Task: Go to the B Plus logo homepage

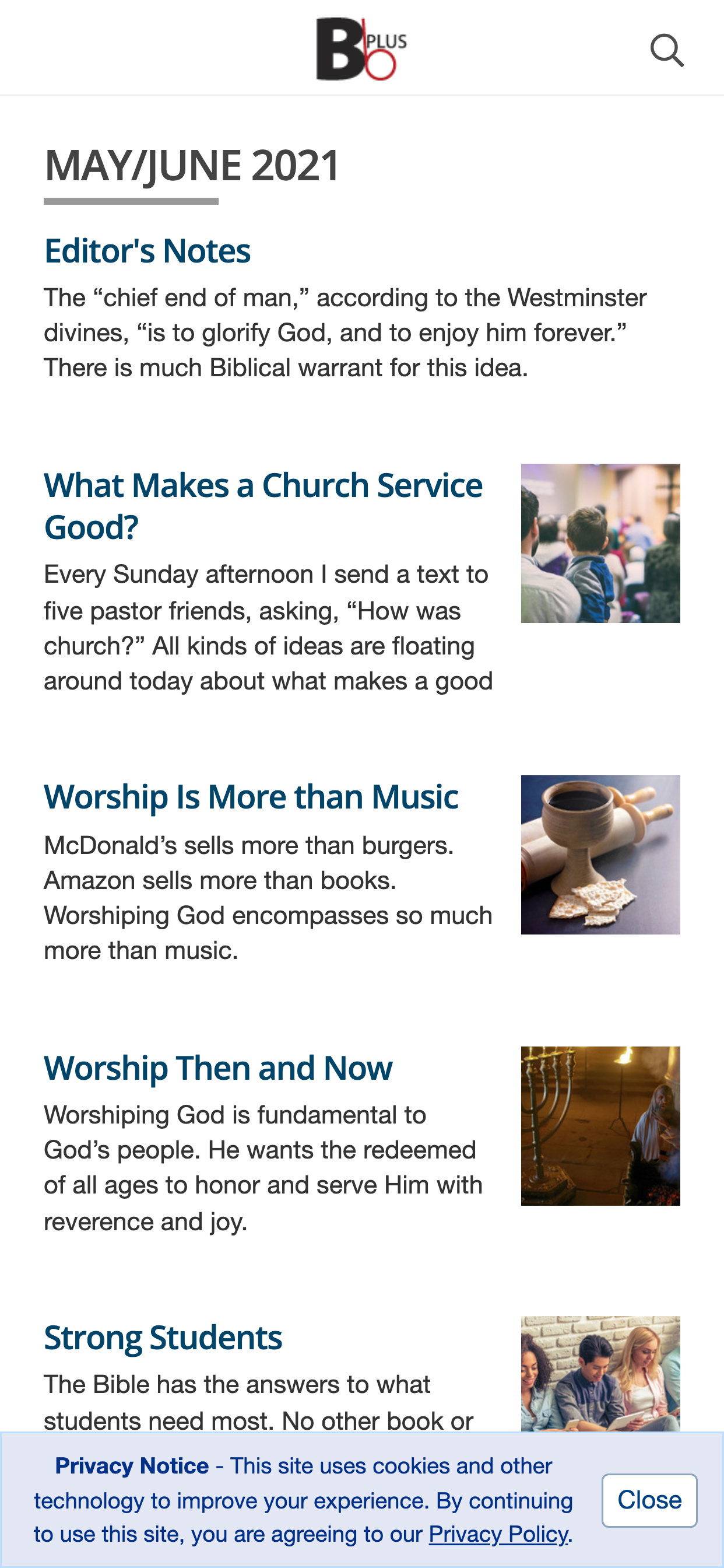Action: click(x=361, y=48)
